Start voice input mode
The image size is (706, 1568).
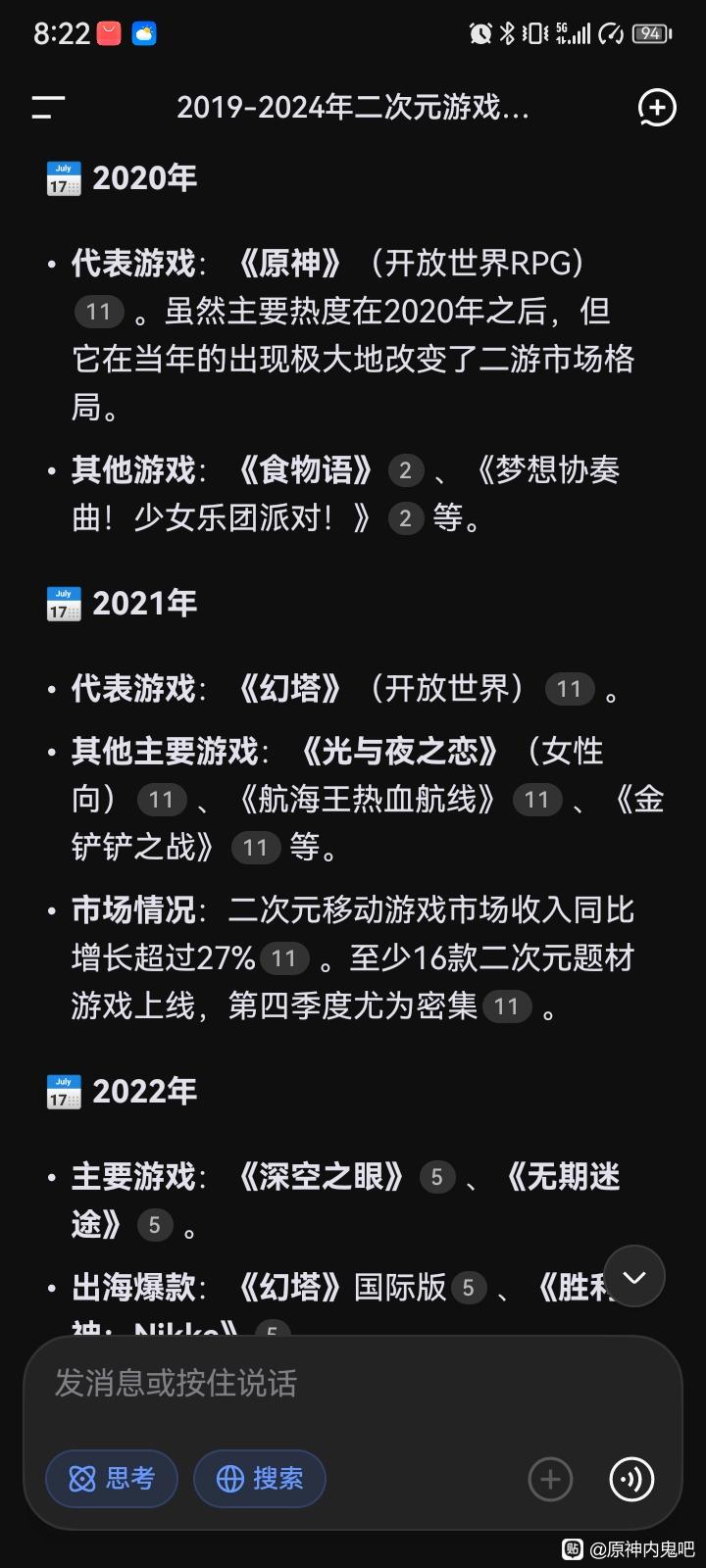[631, 1479]
